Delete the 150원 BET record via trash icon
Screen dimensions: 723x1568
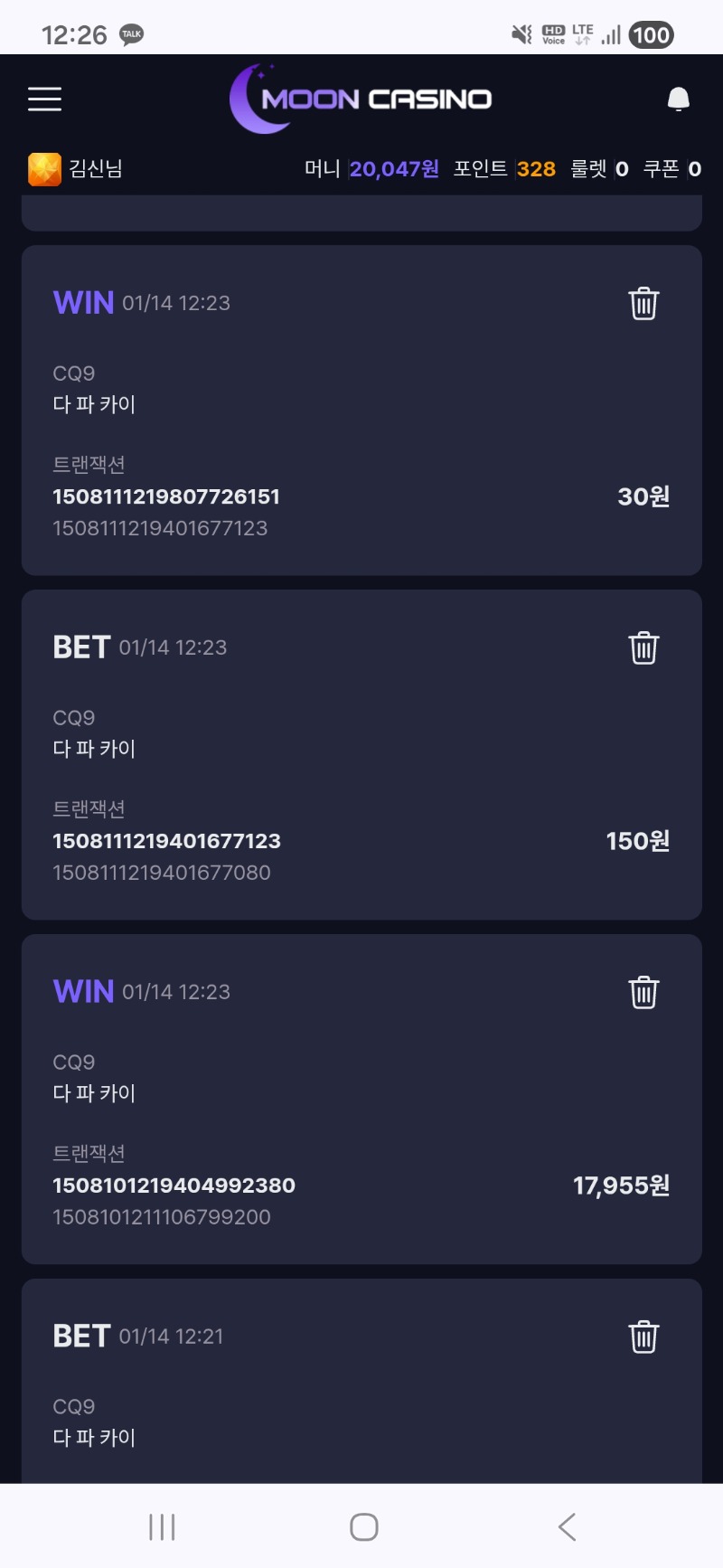coord(643,647)
